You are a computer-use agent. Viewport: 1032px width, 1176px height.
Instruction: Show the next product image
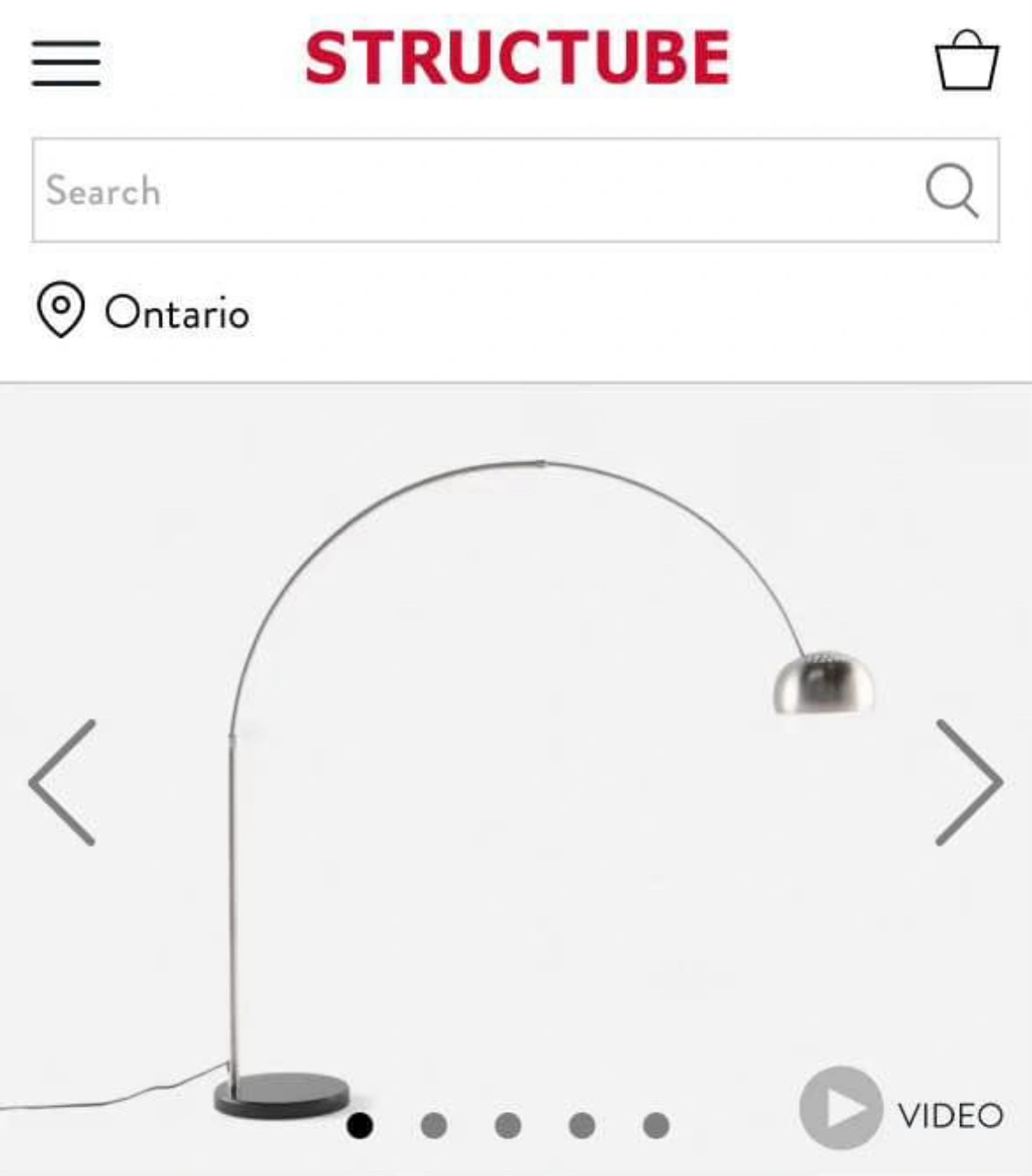point(968,782)
